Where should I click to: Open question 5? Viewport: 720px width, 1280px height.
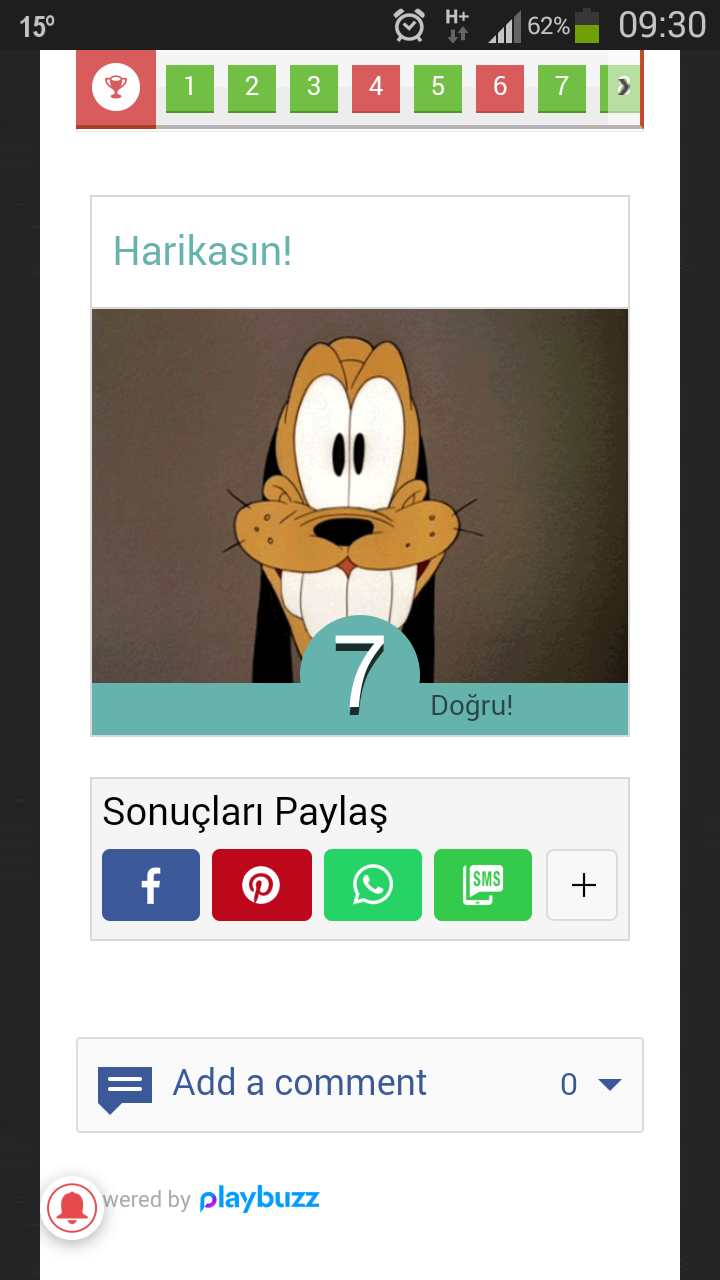click(438, 87)
